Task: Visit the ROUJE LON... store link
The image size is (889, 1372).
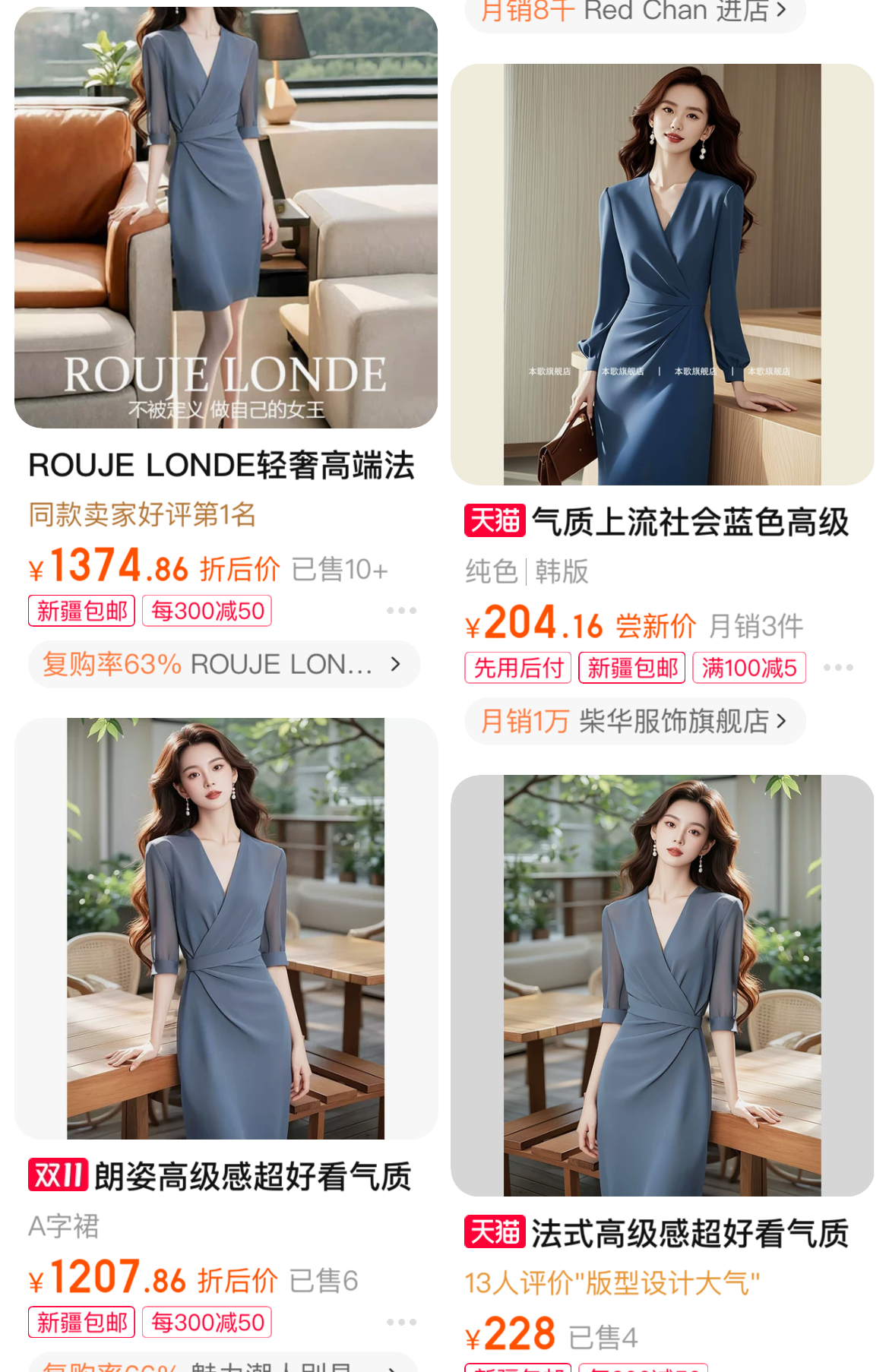Action: pyautogui.click(x=223, y=665)
